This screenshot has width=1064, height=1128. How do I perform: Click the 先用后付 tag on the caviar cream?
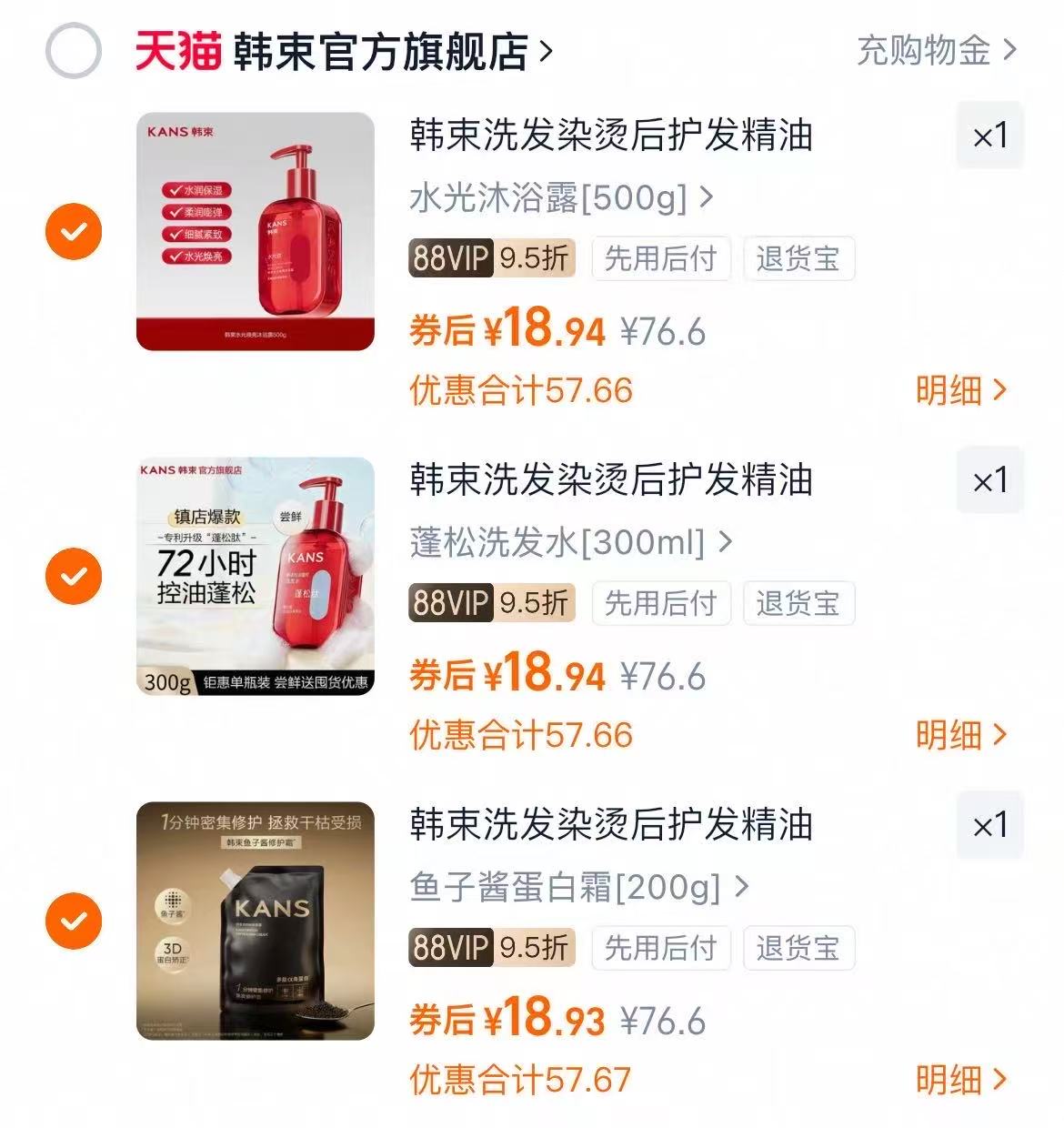coord(661,948)
